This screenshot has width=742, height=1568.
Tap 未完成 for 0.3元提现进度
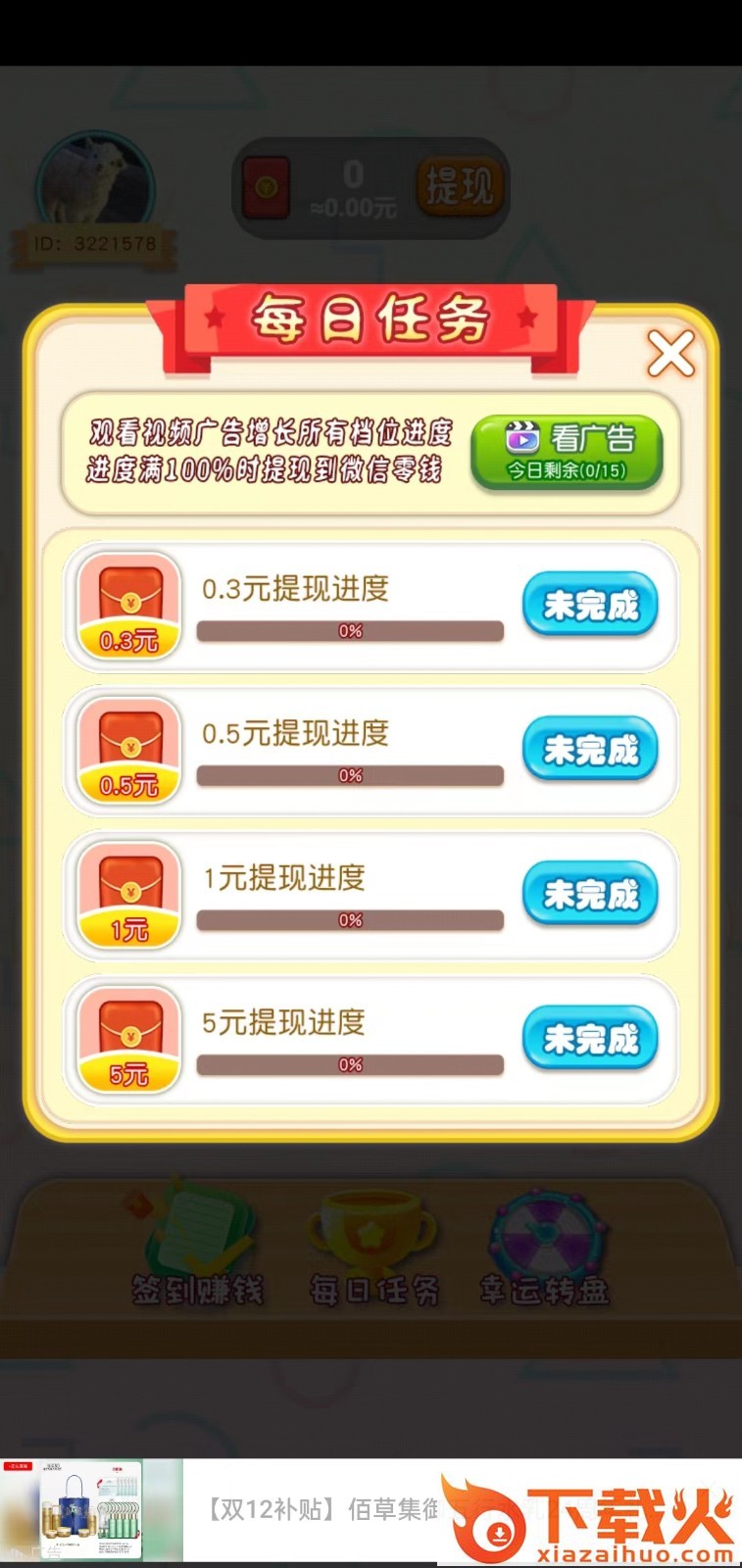point(590,606)
